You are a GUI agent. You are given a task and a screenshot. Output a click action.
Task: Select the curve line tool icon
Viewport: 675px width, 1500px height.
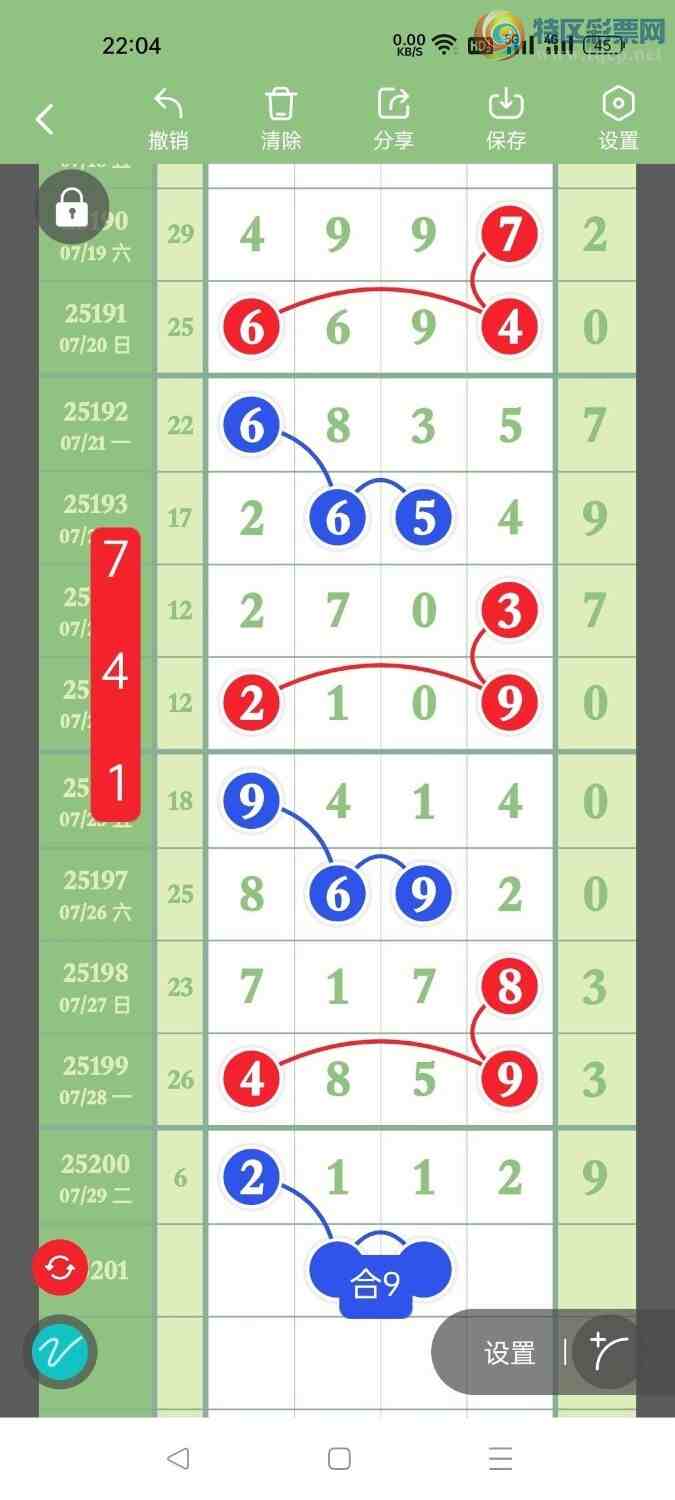point(609,1352)
